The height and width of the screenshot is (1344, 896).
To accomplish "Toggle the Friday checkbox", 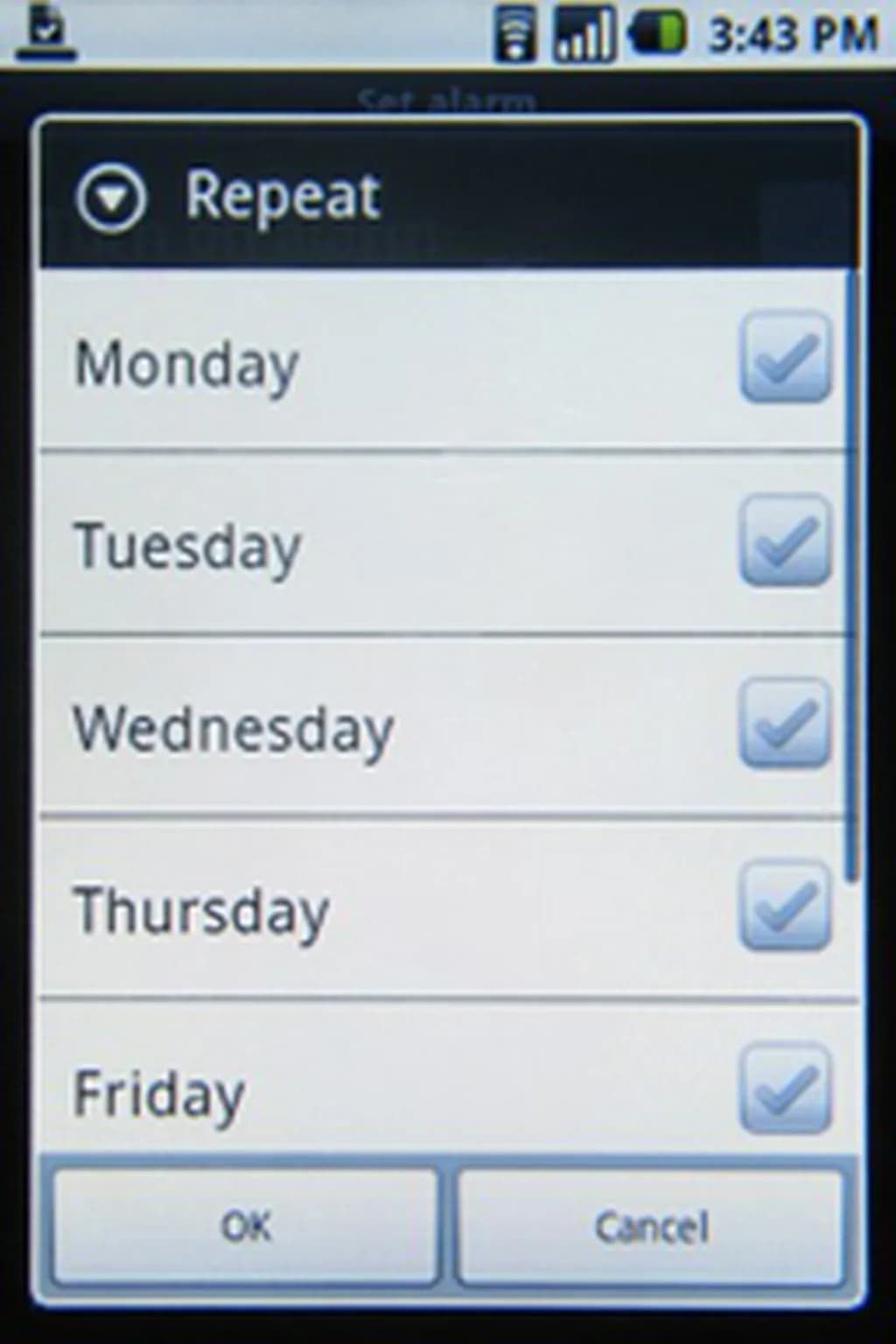I will click(x=785, y=1088).
